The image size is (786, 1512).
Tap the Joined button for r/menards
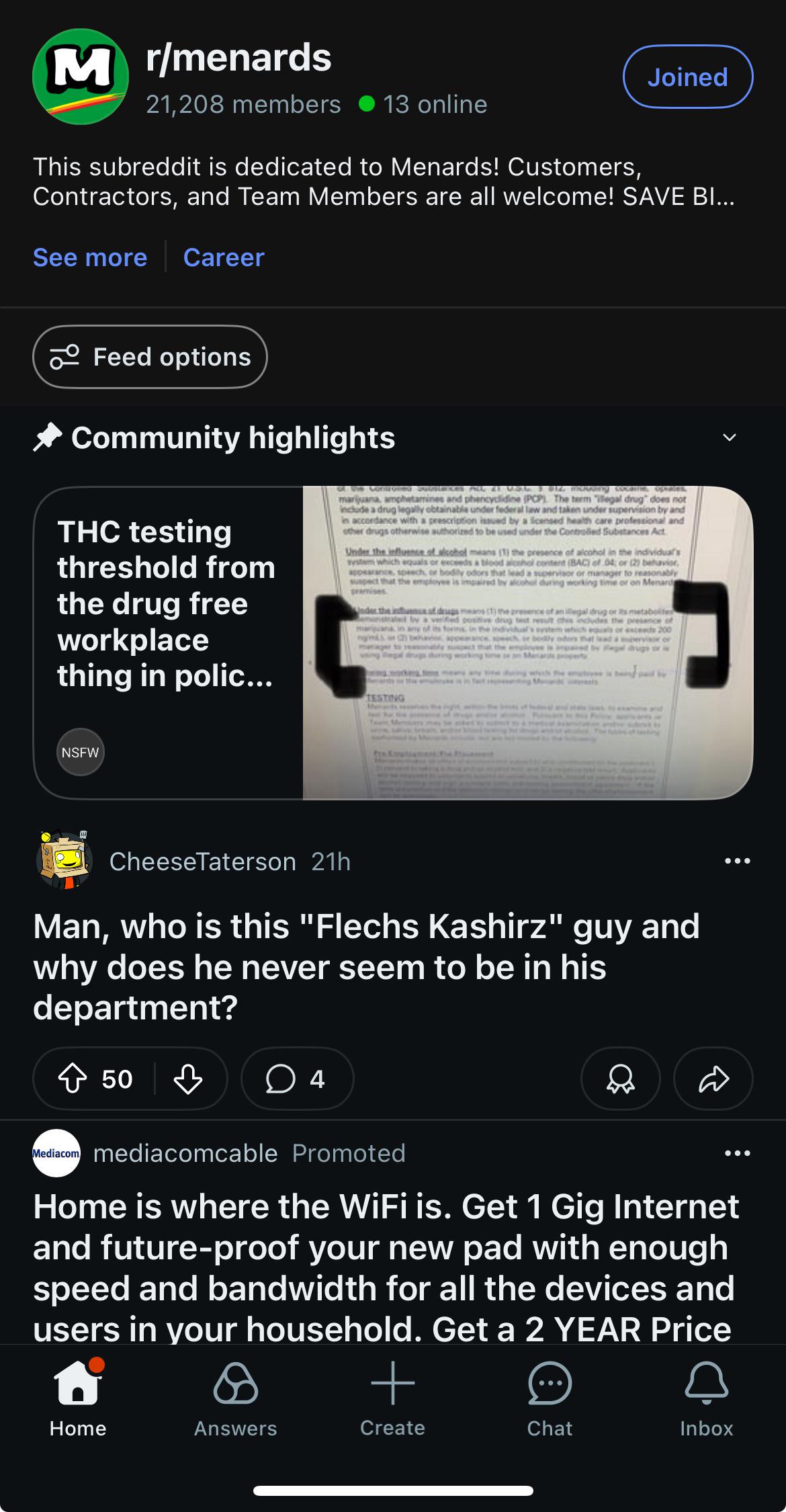tap(688, 77)
